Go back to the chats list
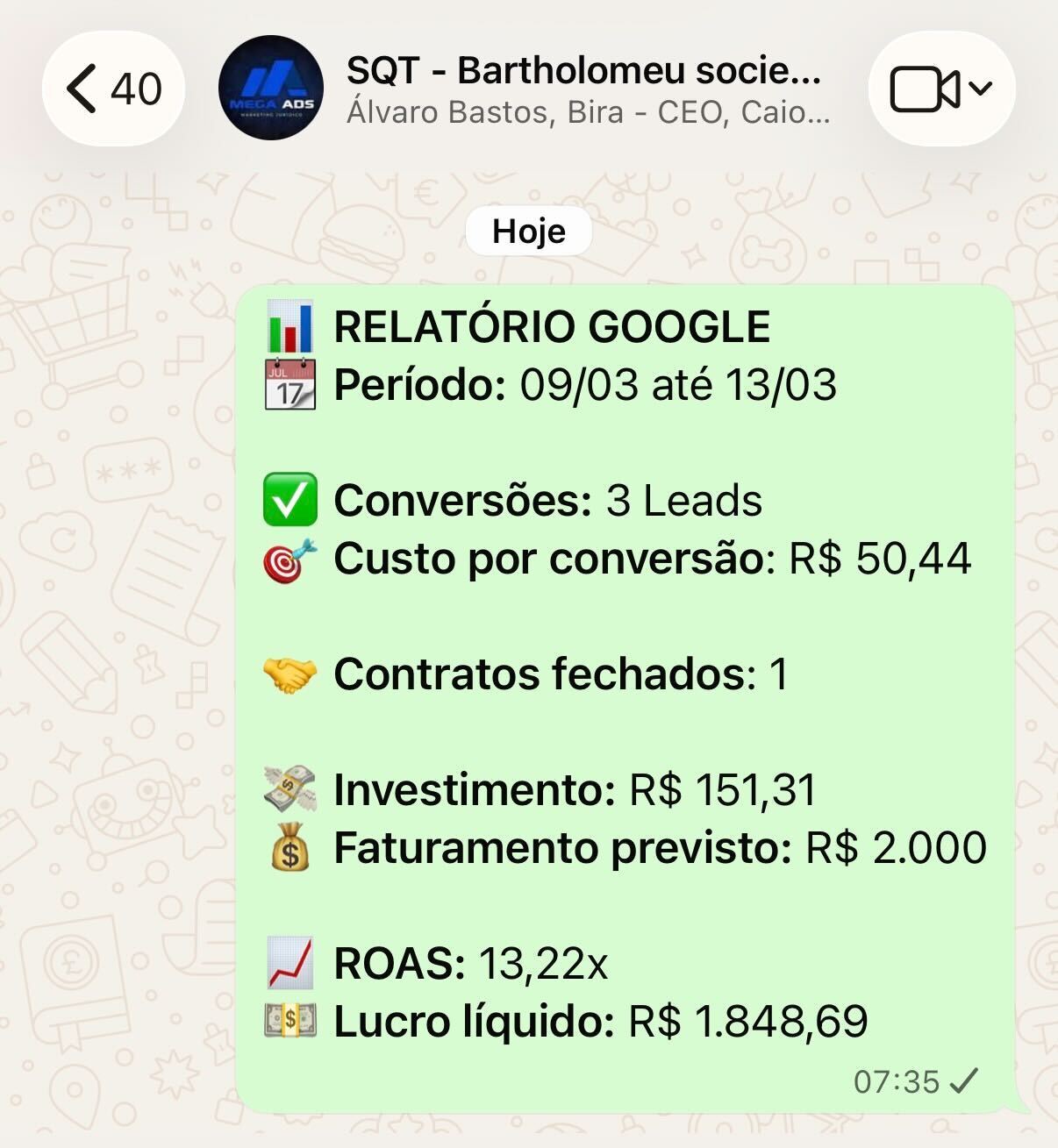Viewport: 1058px width, 1148px height. click(x=112, y=89)
